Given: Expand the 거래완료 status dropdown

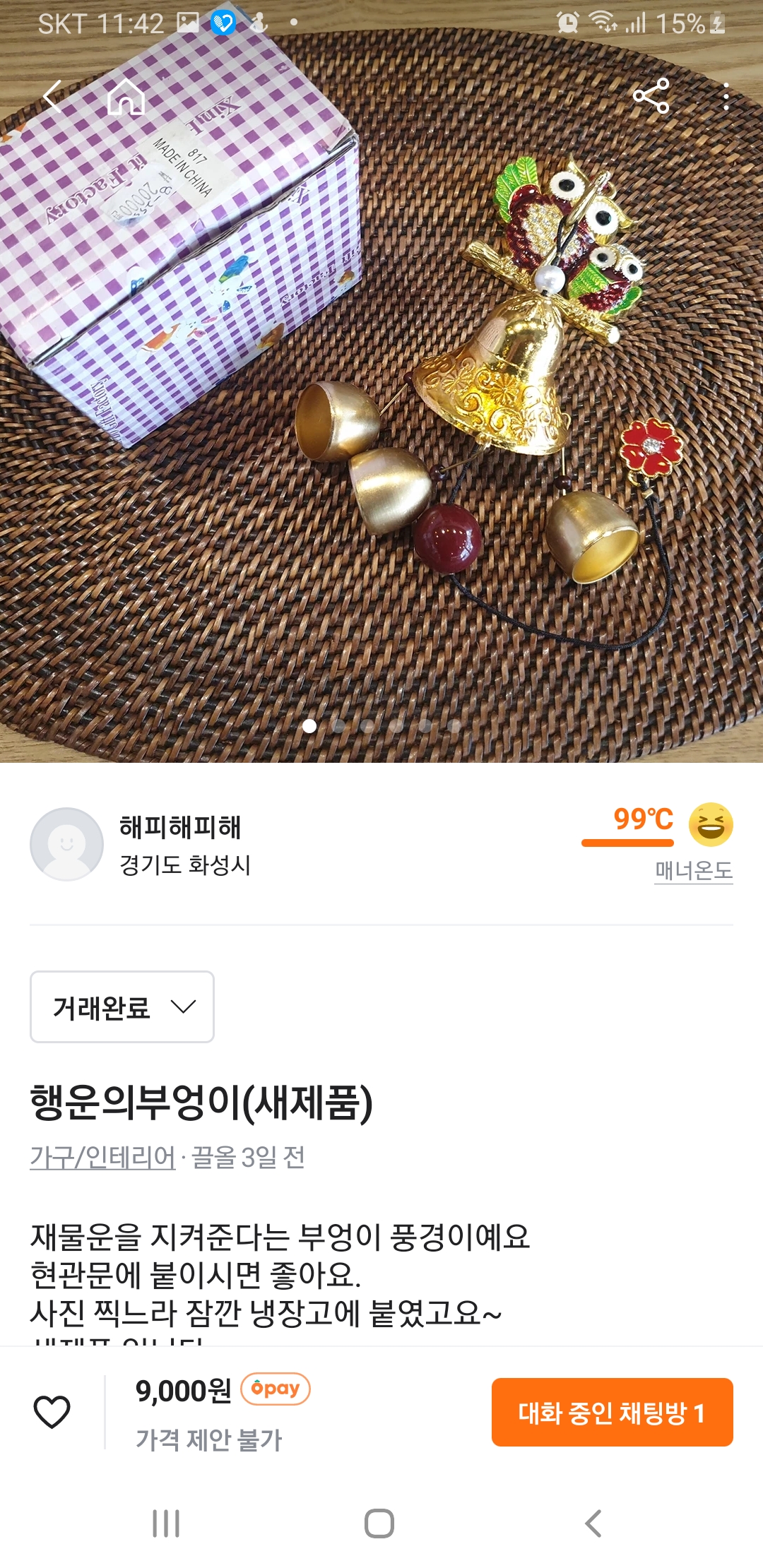Looking at the screenshot, I should pyautogui.click(x=122, y=1006).
